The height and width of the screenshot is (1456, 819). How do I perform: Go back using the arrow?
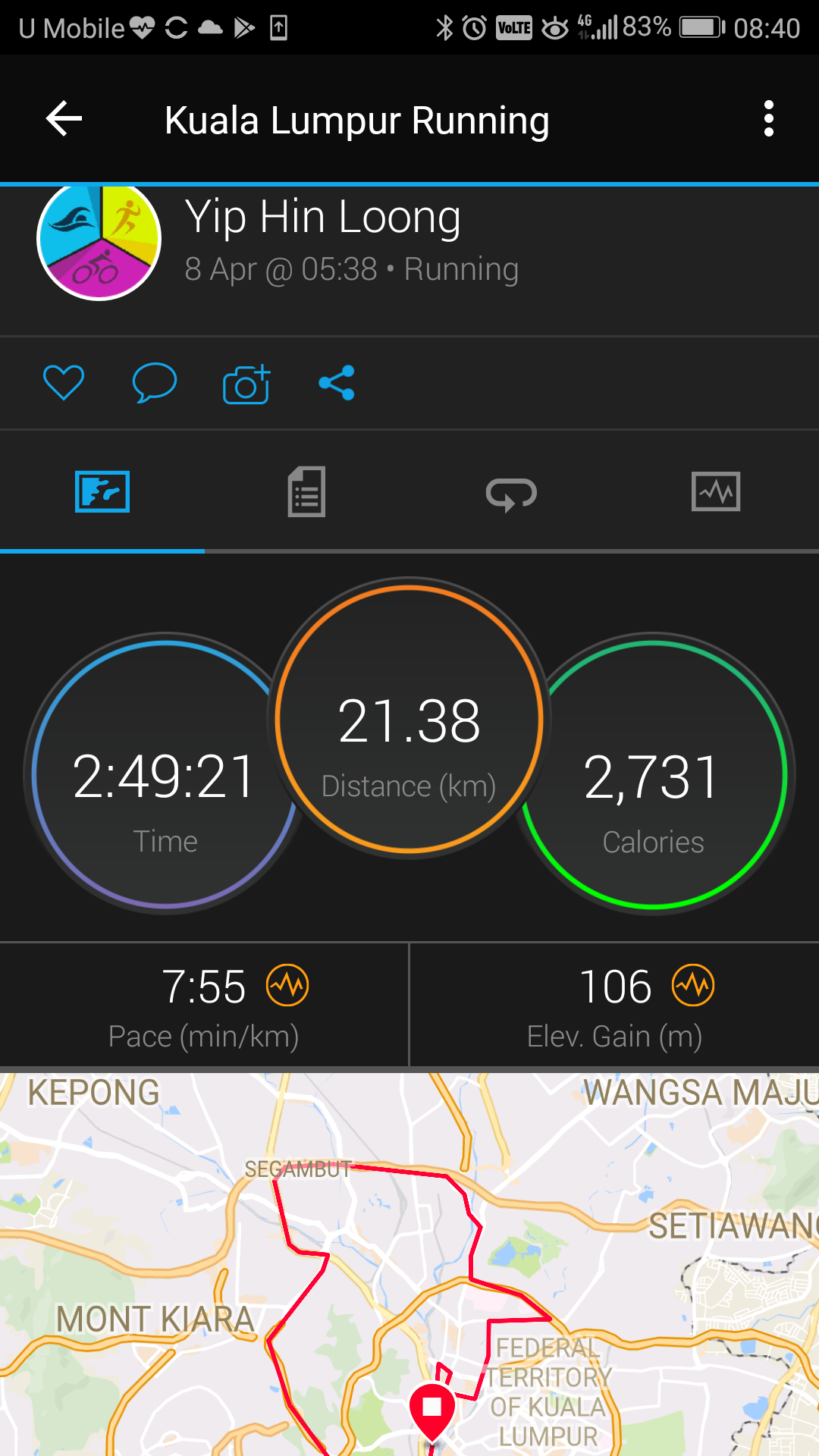[x=64, y=119]
